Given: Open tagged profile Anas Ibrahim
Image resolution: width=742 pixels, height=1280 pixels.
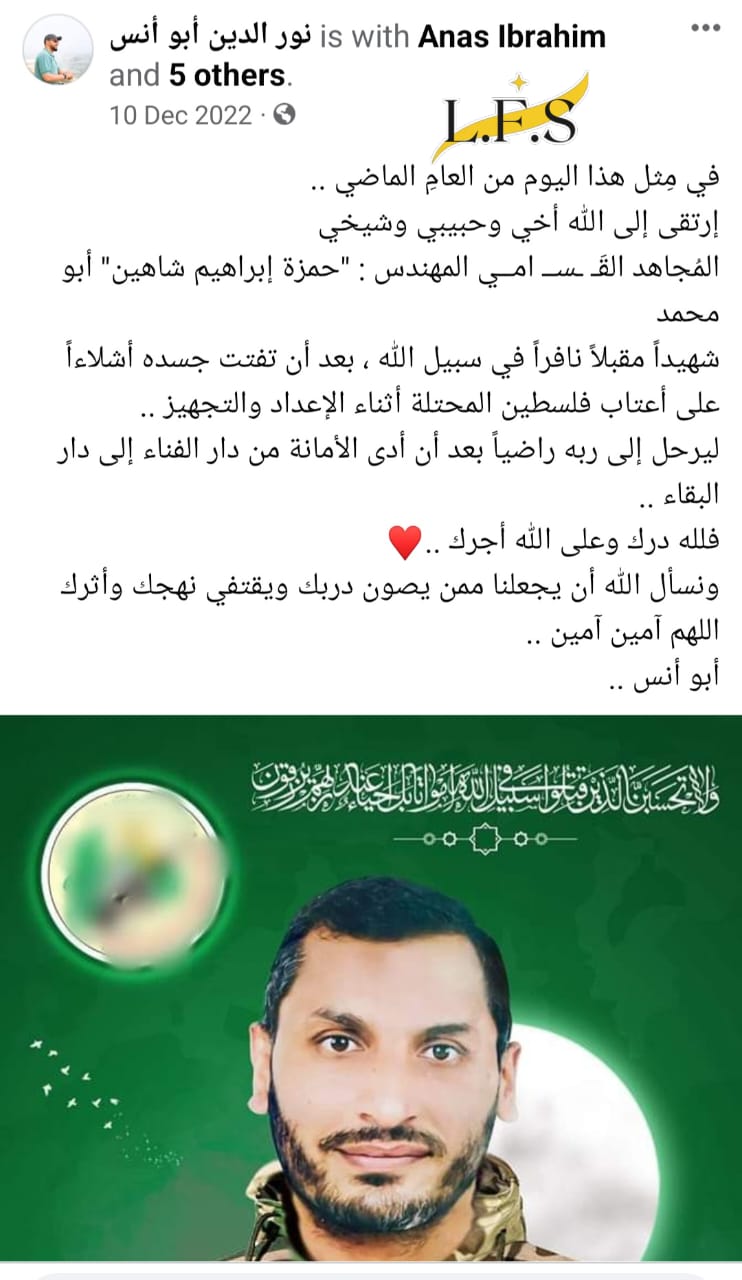Looking at the screenshot, I should tap(511, 37).
